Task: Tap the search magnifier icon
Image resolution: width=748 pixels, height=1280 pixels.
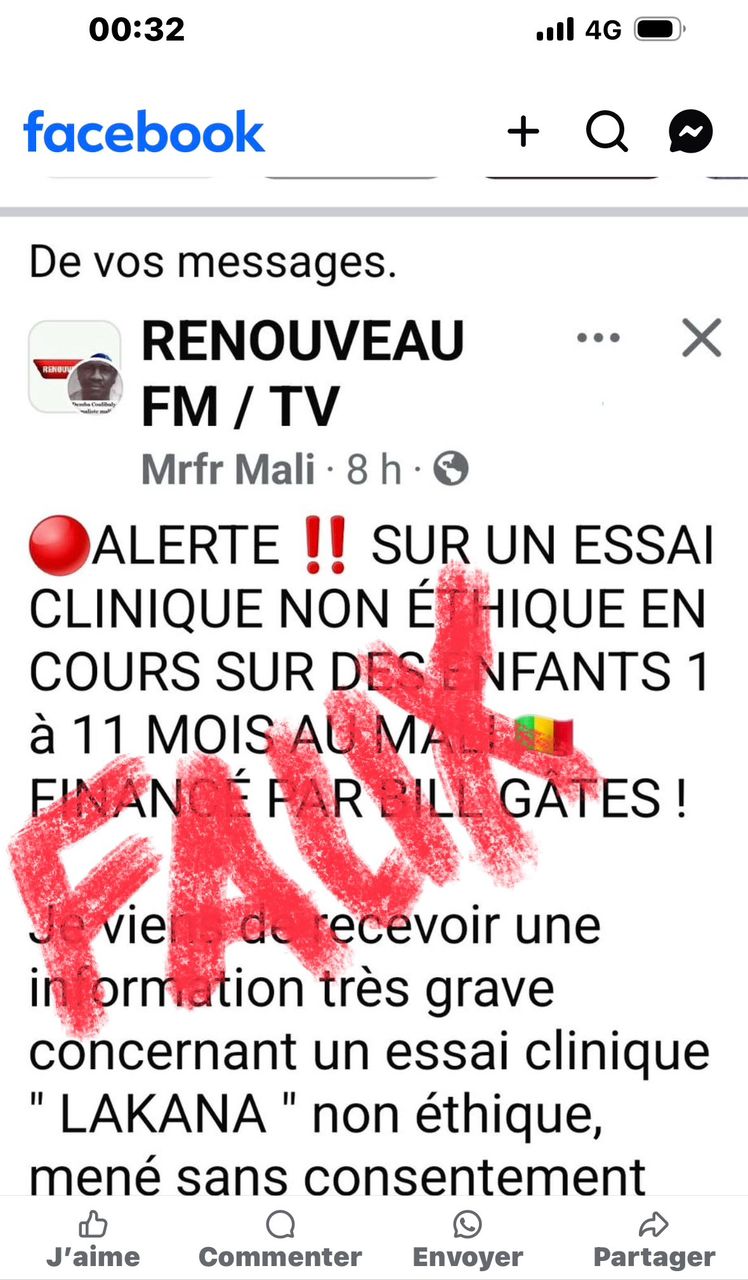Action: 607,130
